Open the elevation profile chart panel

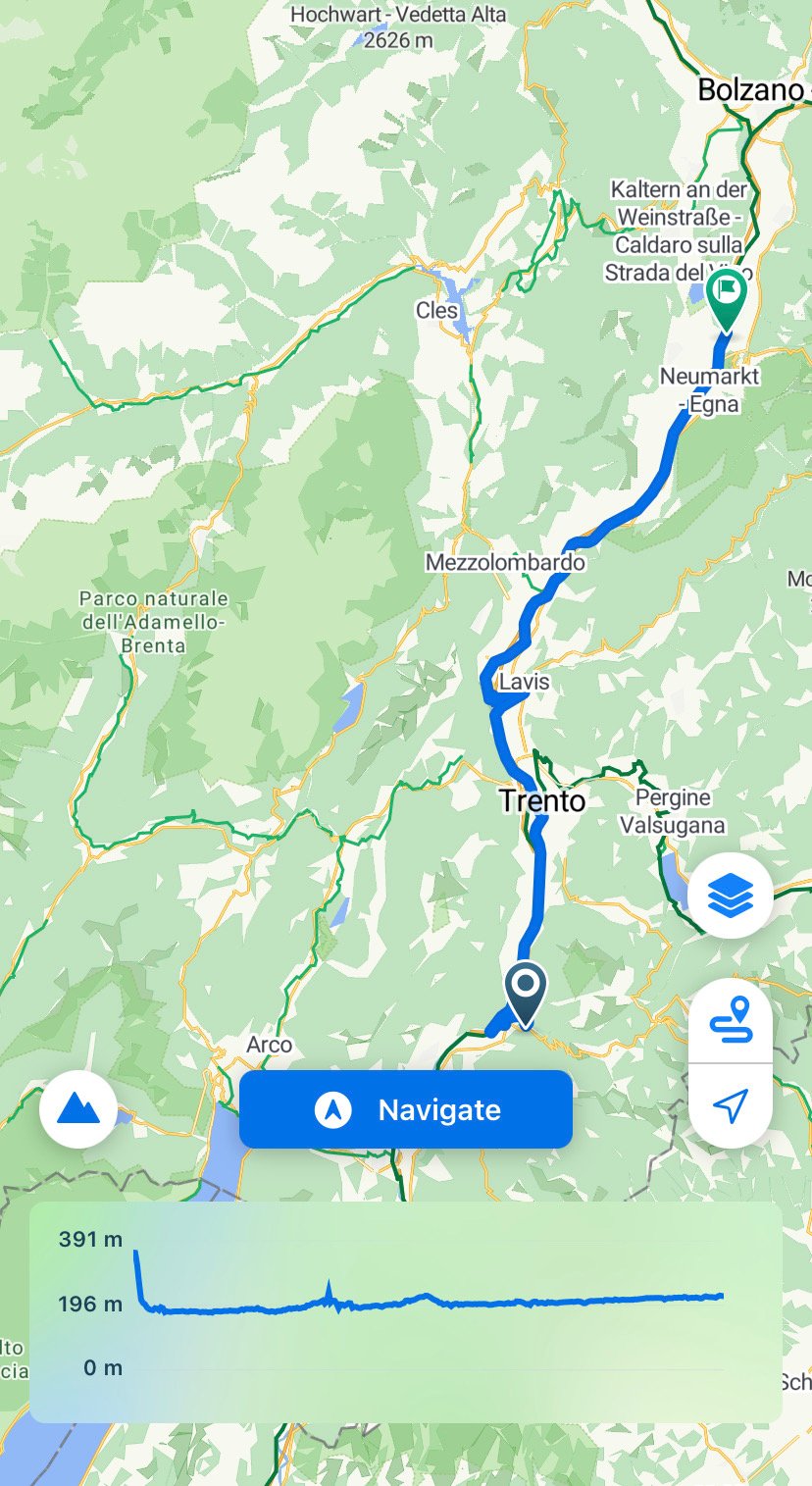[x=405, y=1311]
